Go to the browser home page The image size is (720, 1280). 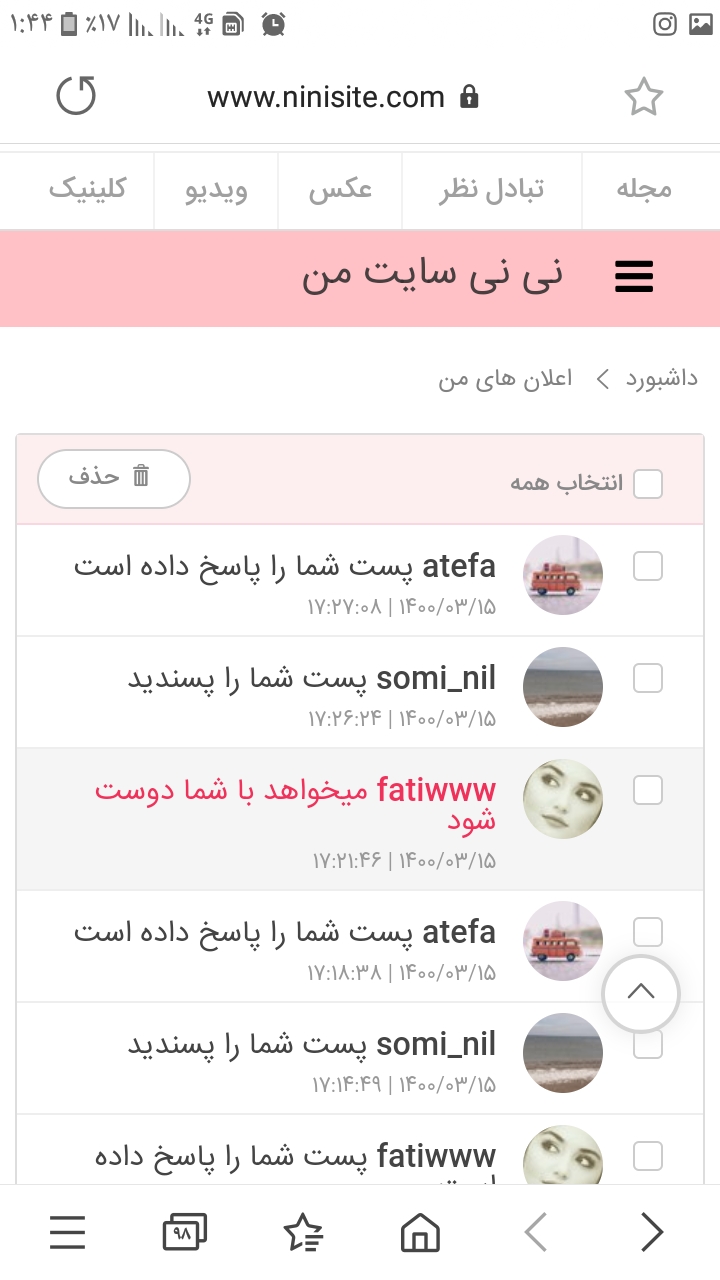point(420,1232)
